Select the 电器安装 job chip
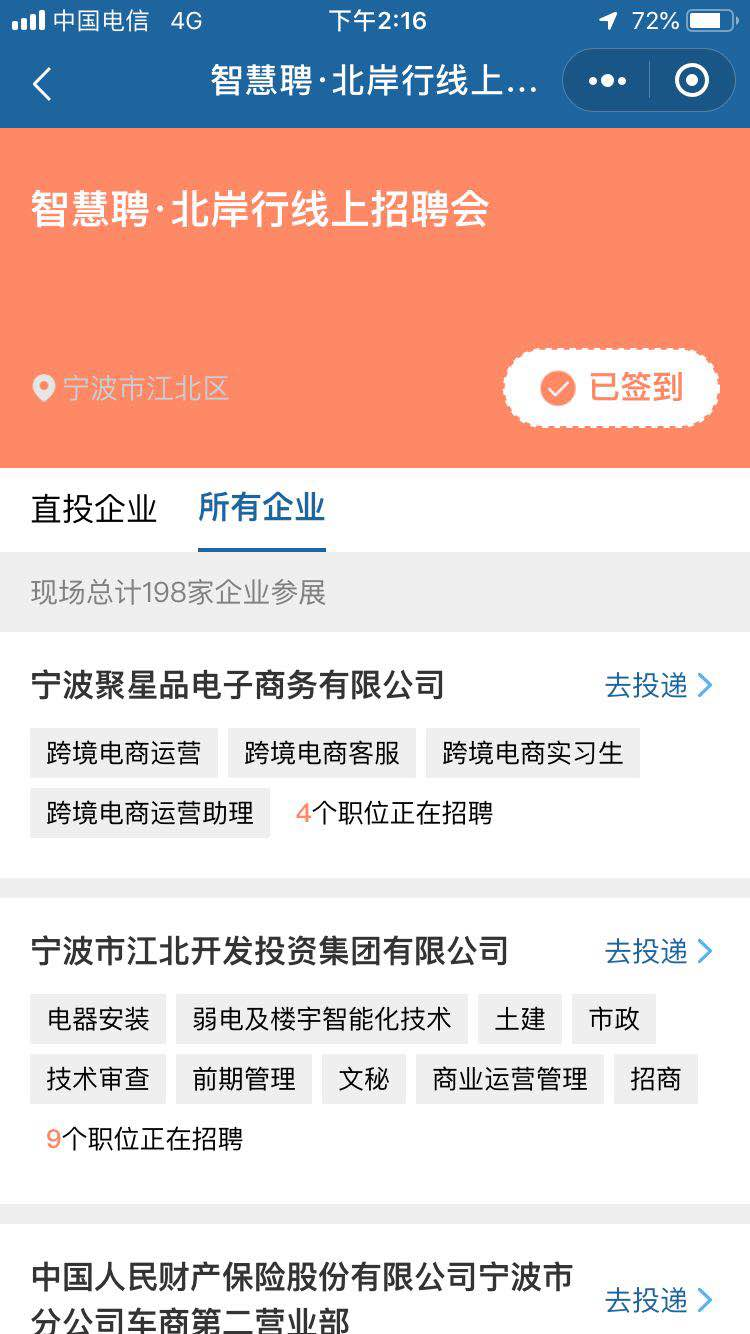This screenshot has width=750, height=1334. (98, 1019)
